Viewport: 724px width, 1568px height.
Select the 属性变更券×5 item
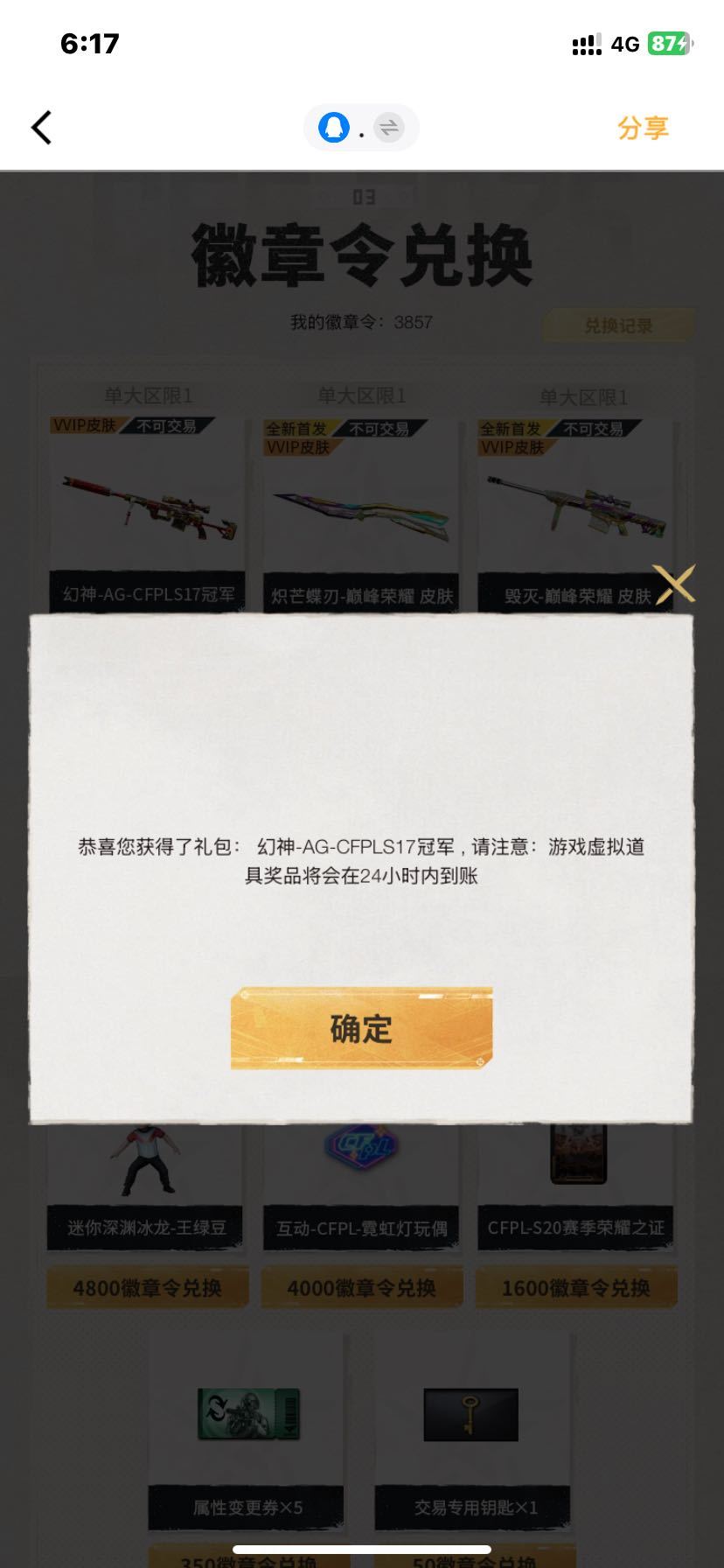(x=247, y=1435)
